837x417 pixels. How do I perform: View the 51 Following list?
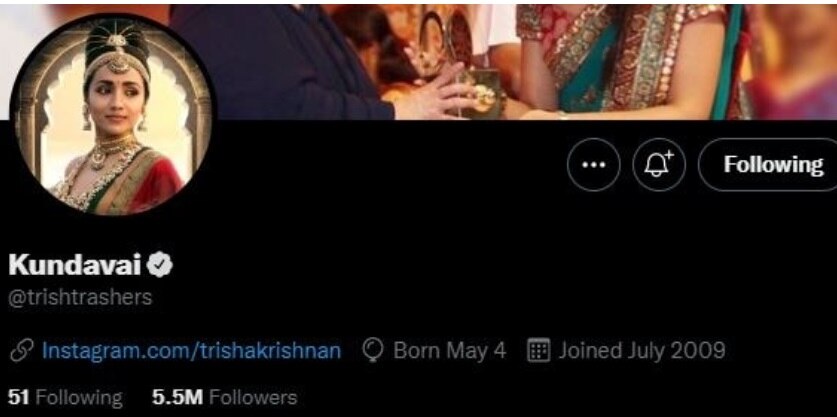tap(65, 397)
